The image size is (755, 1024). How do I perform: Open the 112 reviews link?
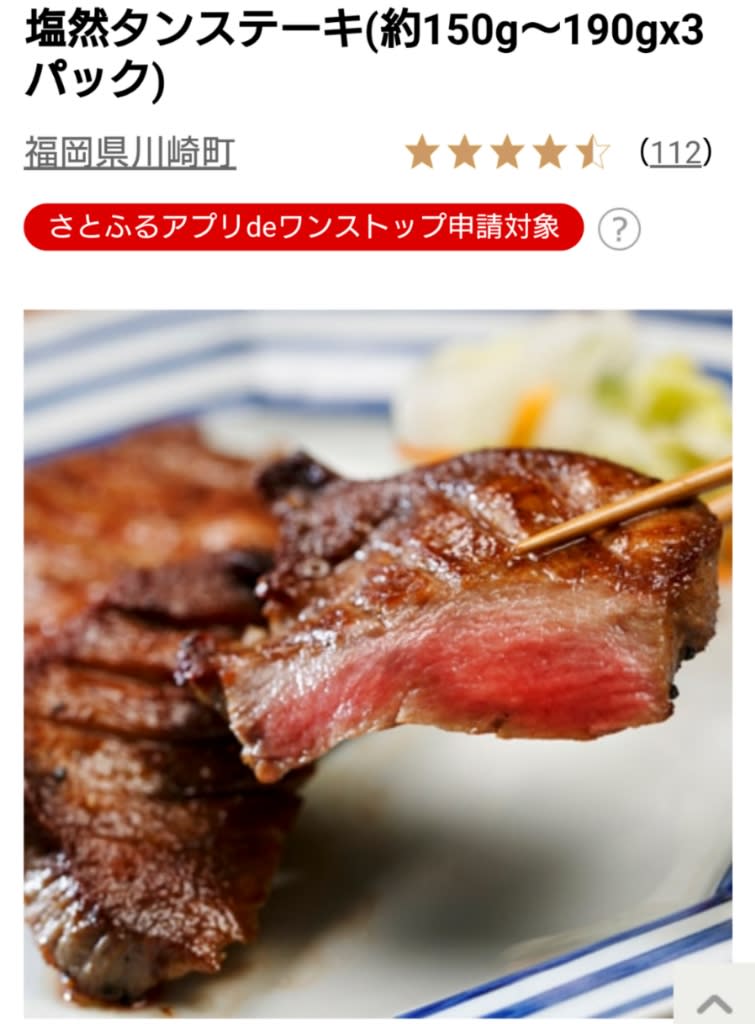coord(675,153)
